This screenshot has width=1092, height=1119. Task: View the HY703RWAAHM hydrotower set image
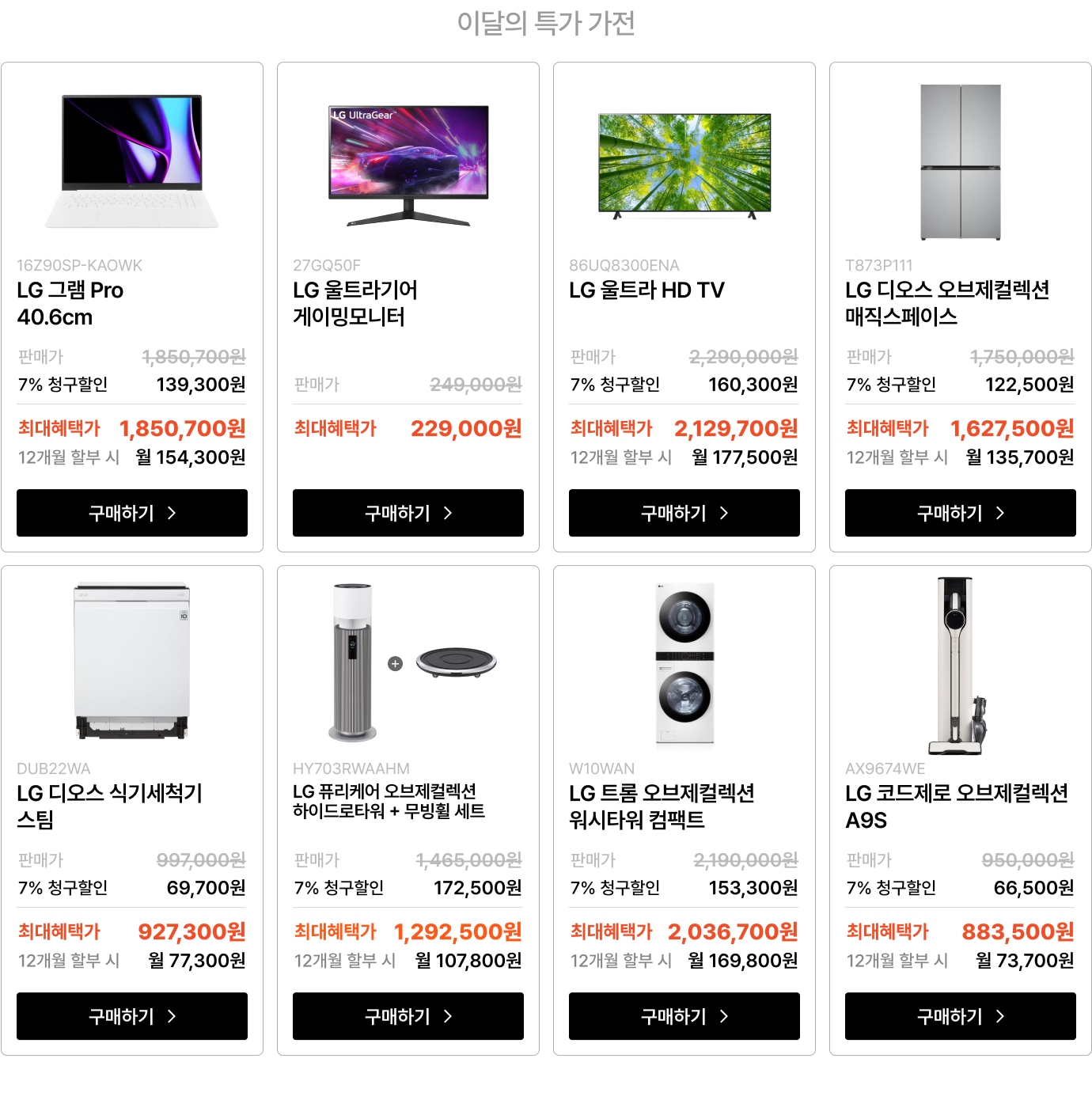408,662
